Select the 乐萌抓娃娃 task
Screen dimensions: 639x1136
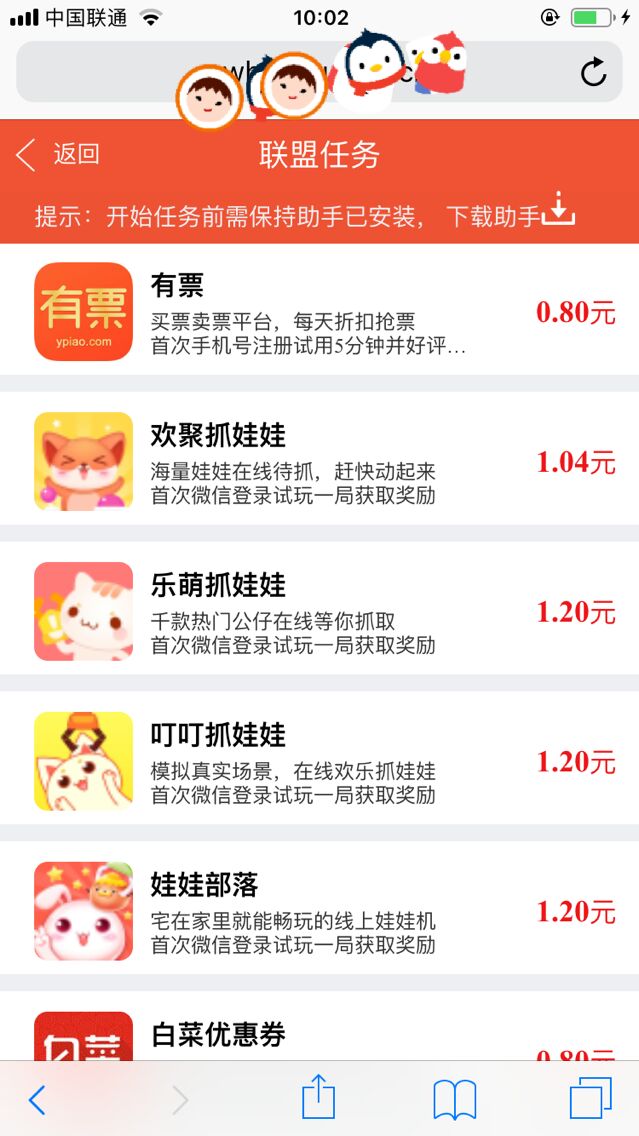pos(319,611)
